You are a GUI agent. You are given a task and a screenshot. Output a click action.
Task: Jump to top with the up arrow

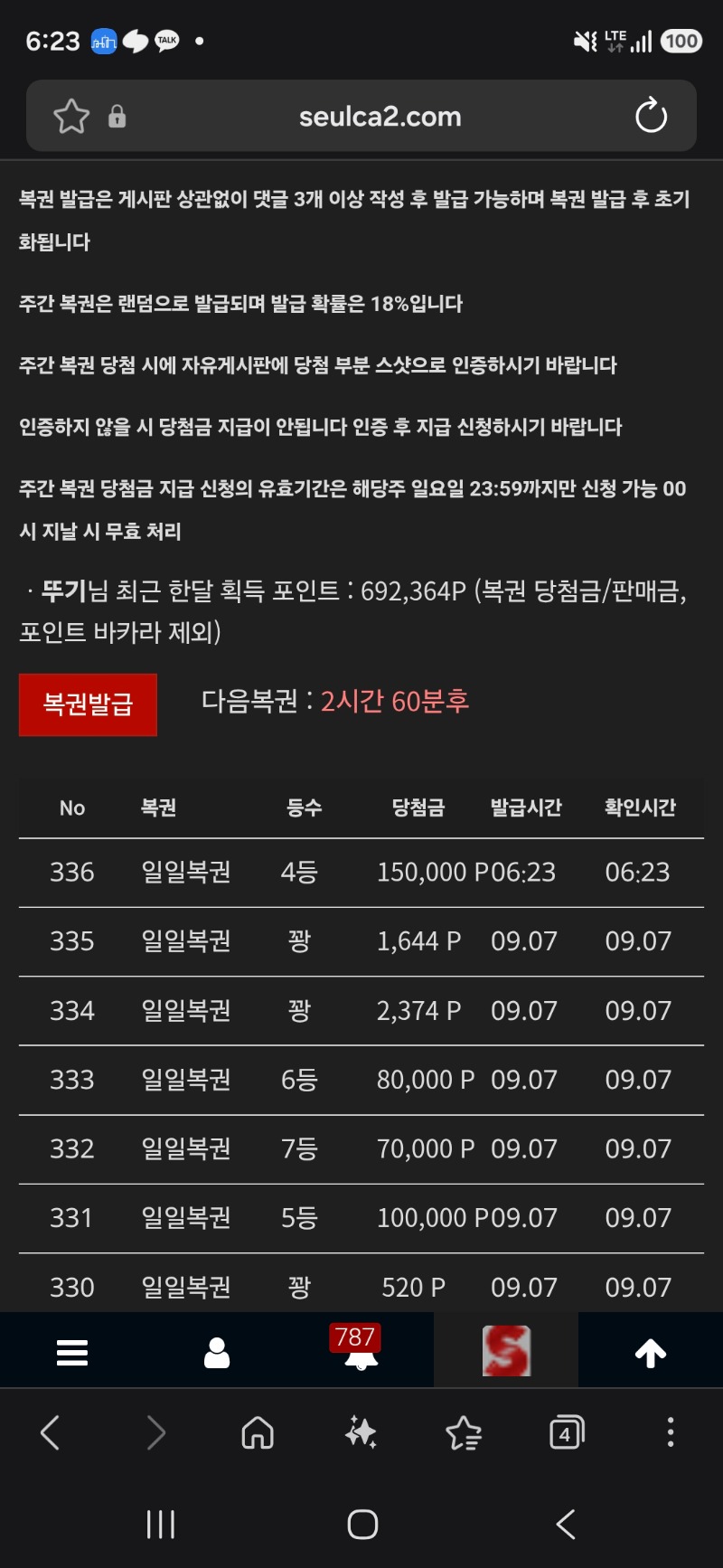[651, 1353]
